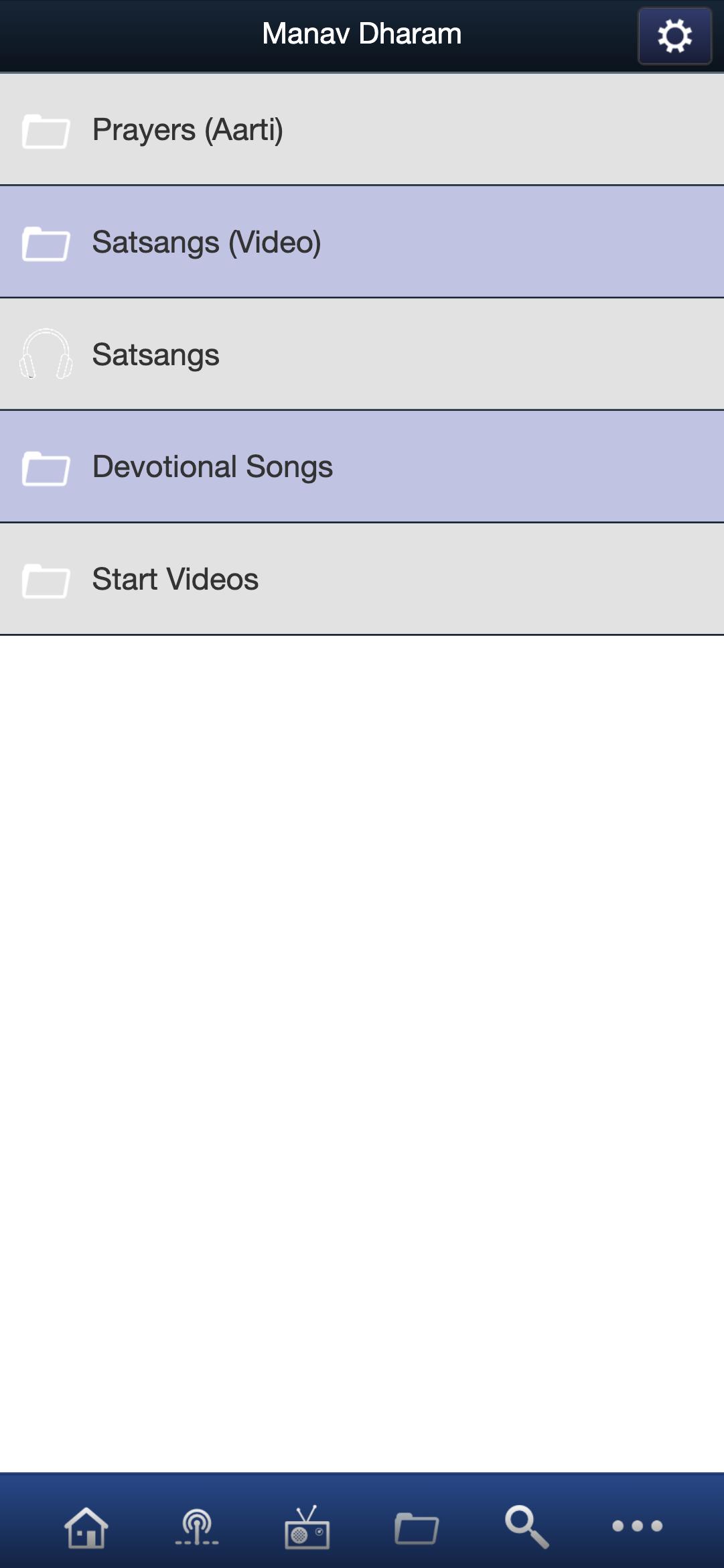Switch to the radio tab

(307, 1527)
